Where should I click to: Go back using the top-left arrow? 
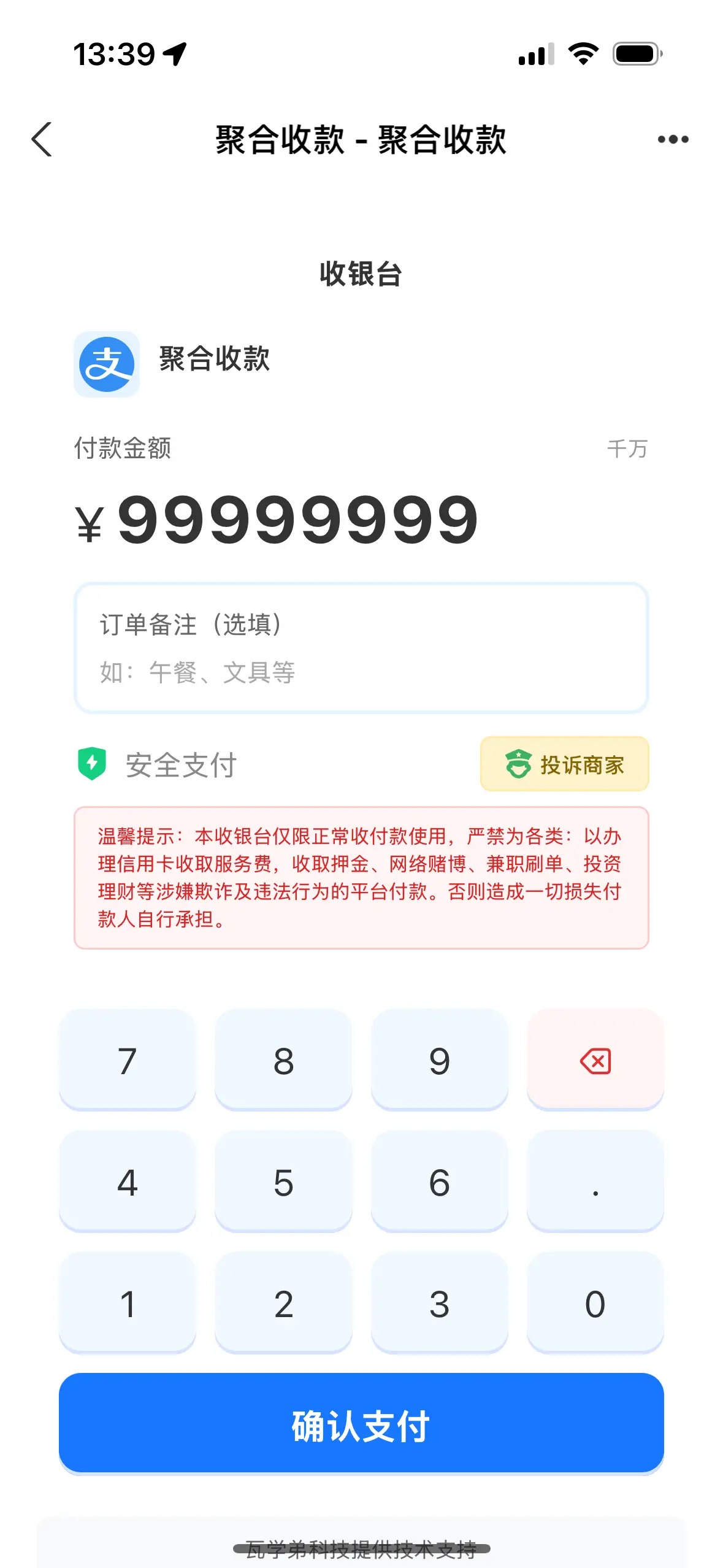(x=42, y=139)
